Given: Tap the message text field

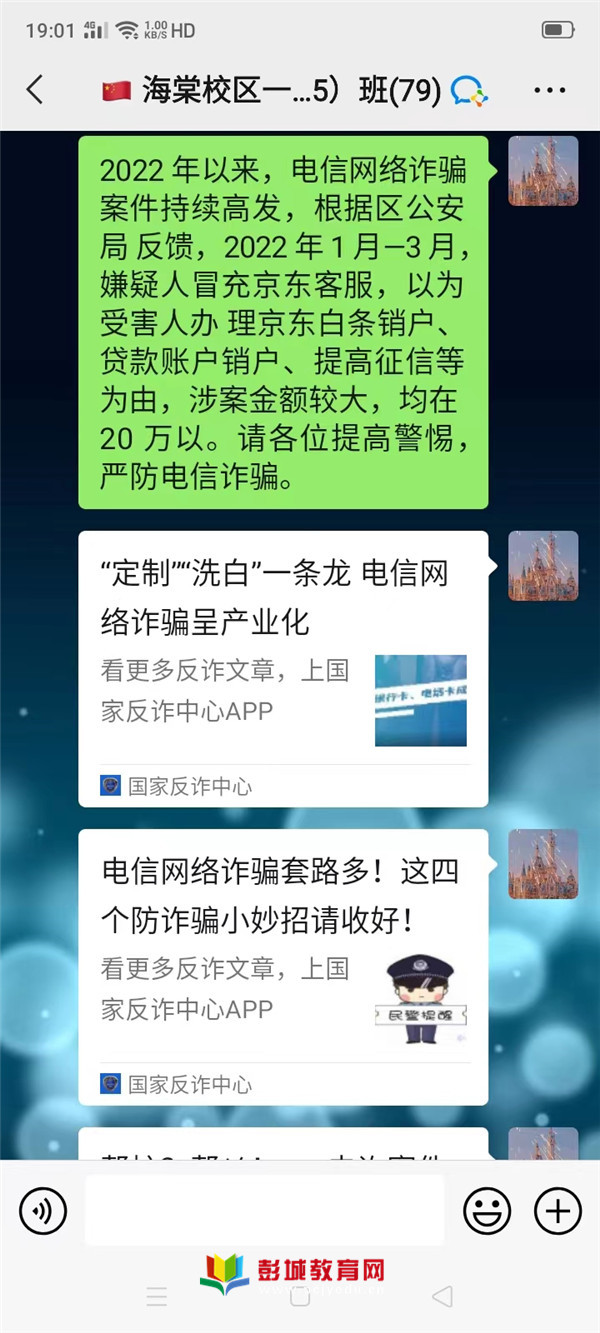Looking at the screenshot, I should [x=264, y=1210].
